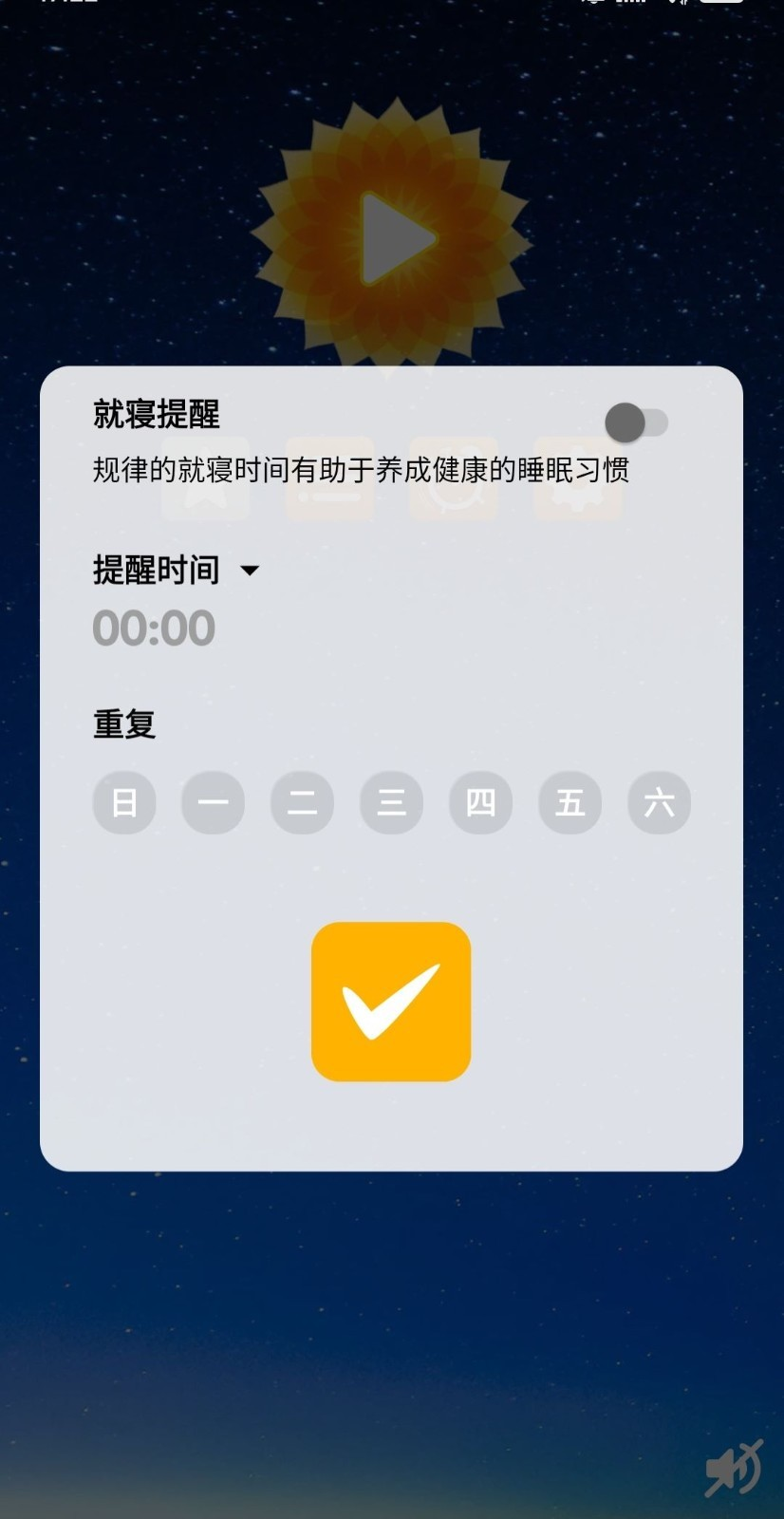784x1519 pixels.
Task: Select the 二 Tuesday repeat button
Action: tap(302, 803)
